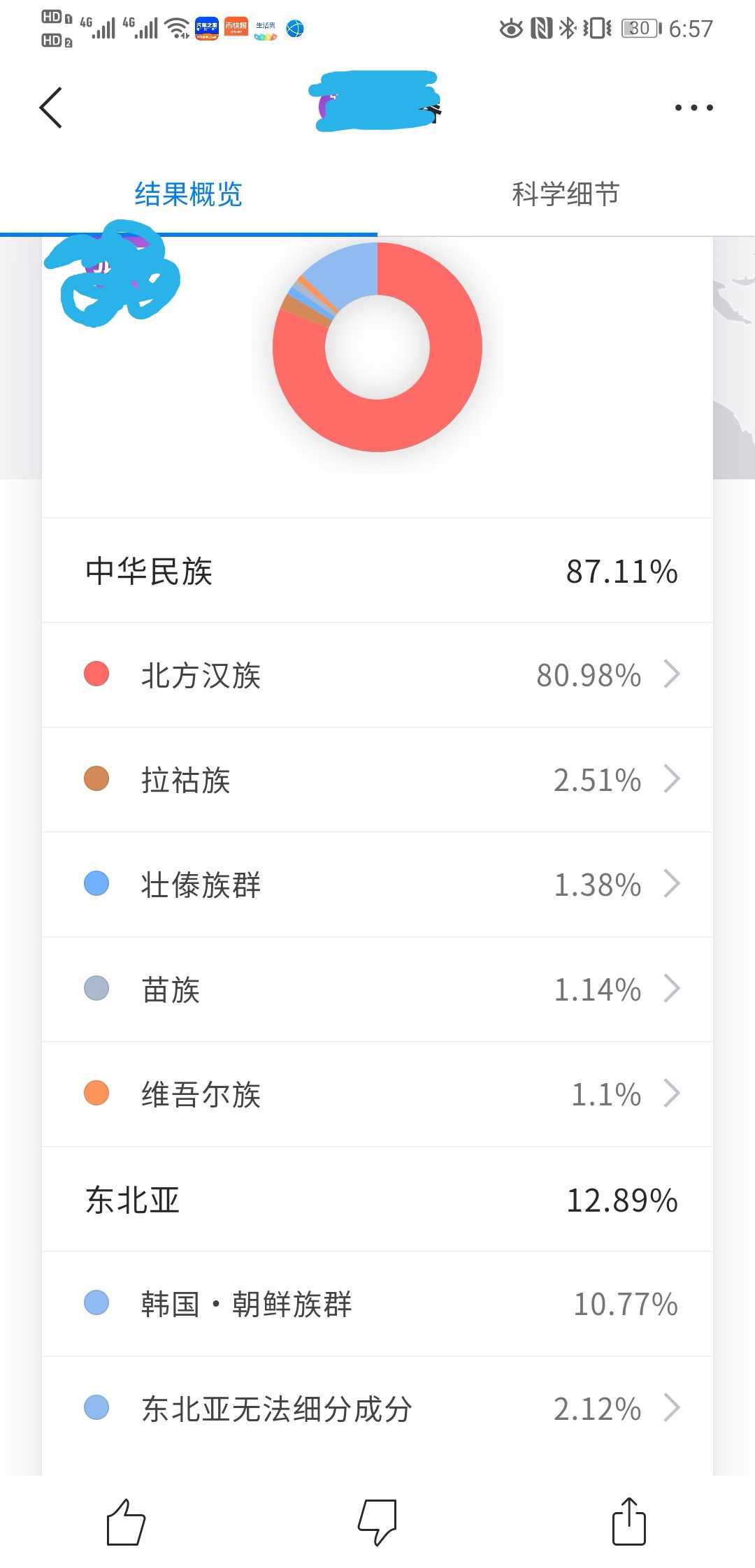
Task: Select the 结果概览 tab
Action: click(188, 194)
